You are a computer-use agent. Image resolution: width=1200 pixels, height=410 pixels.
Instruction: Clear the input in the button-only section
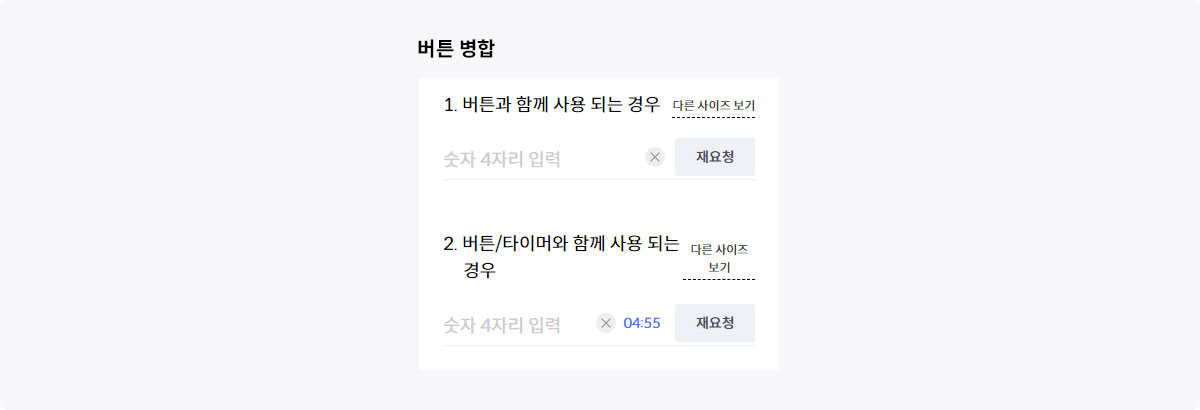(x=655, y=157)
